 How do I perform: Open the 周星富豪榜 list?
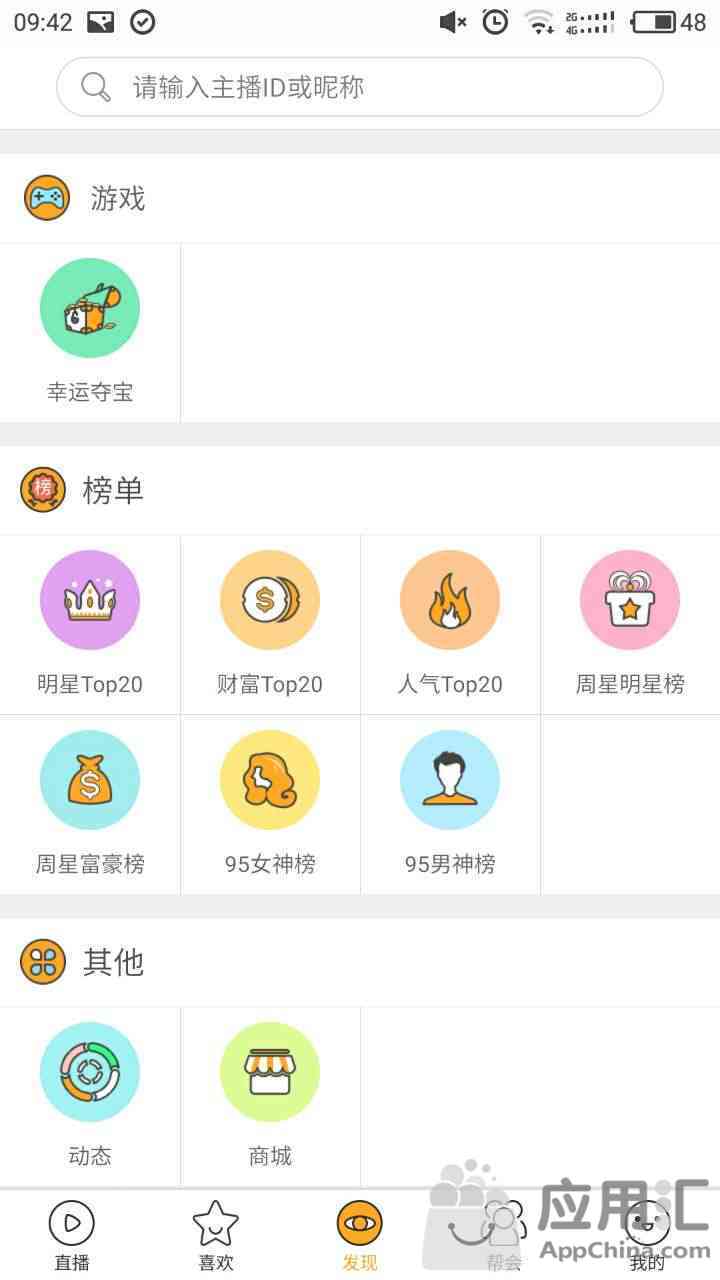(x=90, y=805)
